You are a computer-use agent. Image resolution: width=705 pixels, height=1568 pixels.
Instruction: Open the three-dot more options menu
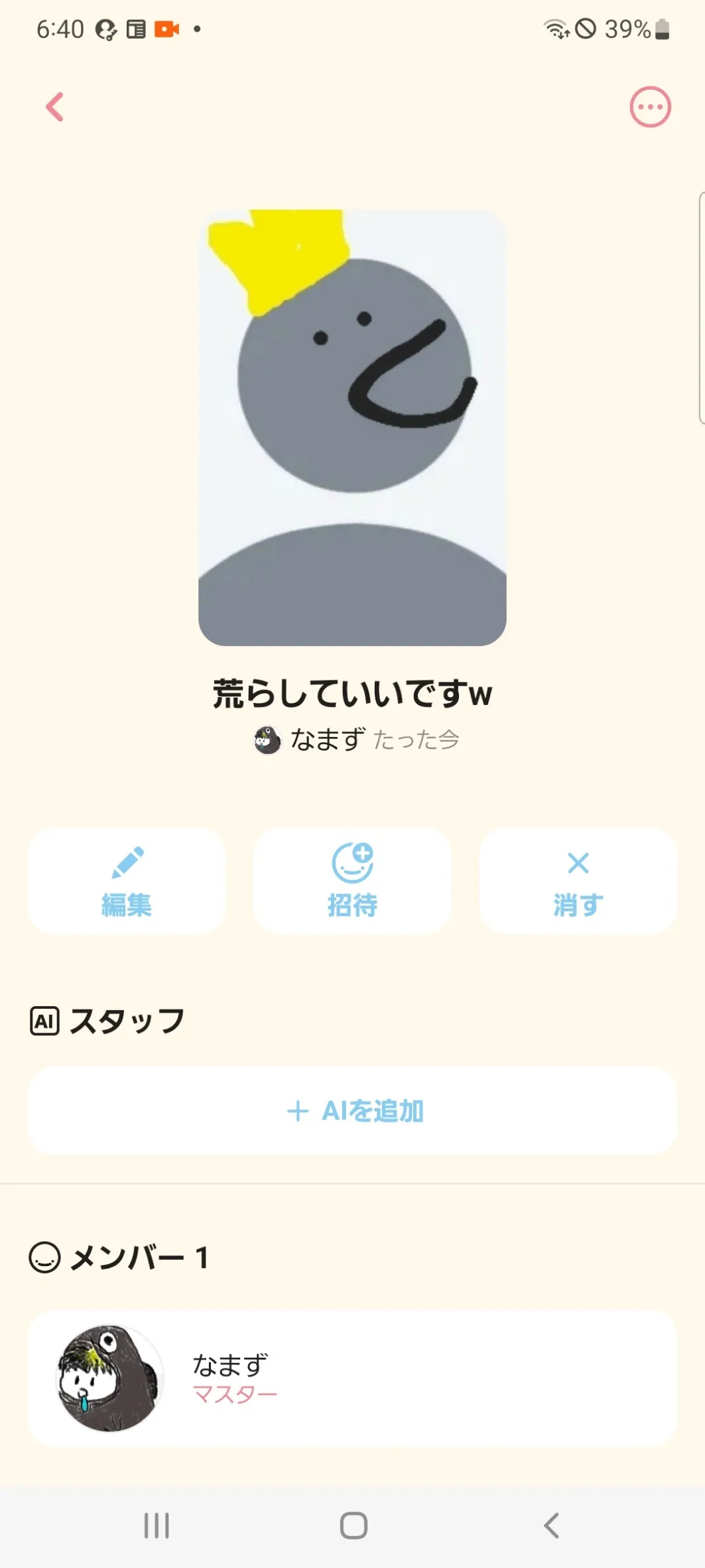pyautogui.click(x=650, y=107)
